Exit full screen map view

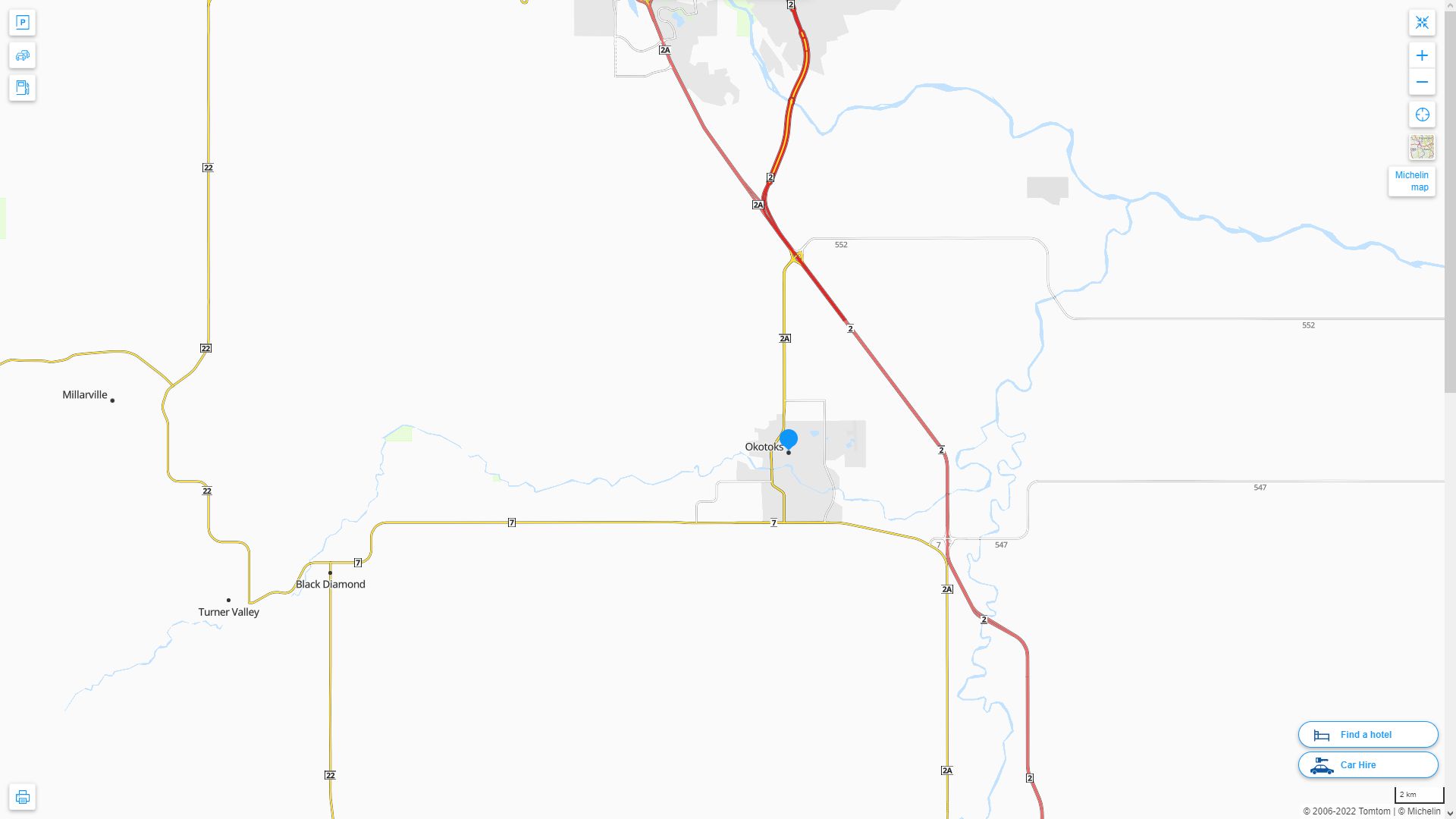[1422, 23]
